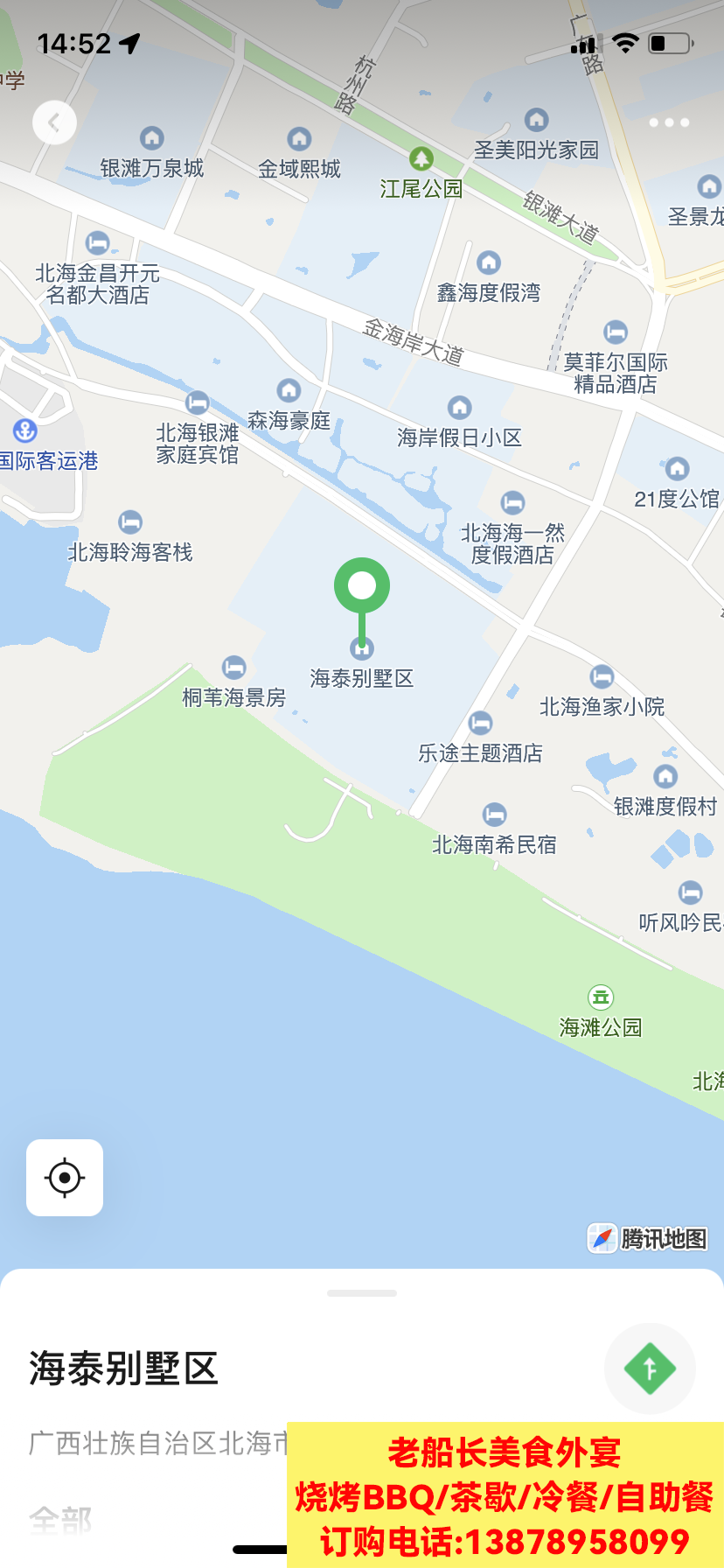The height and width of the screenshot is (1568, 724).
Task: Select the 银滩度假村 marker
Action: (665, 776)
